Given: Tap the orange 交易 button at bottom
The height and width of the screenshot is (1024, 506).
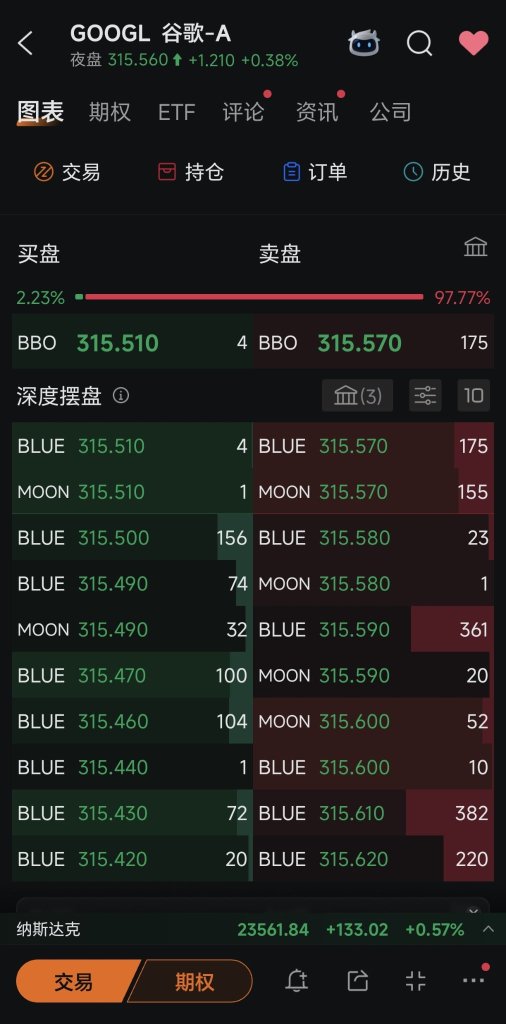Looking at the screenshot, I should [75, 982].
